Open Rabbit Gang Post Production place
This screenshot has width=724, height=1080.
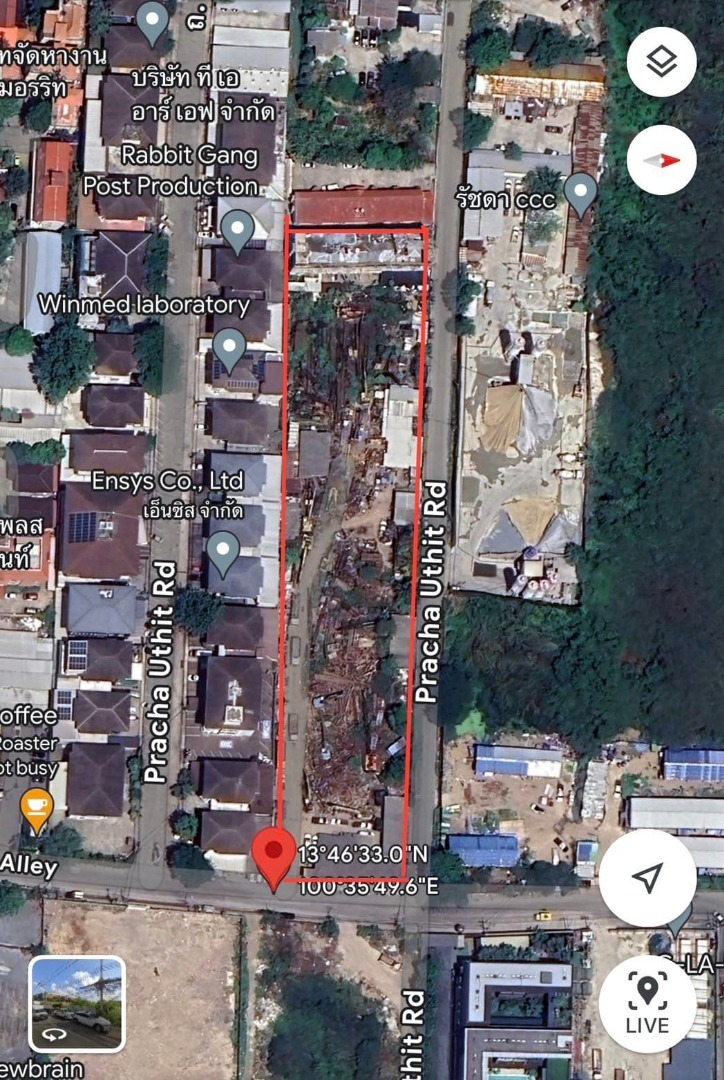point(236,228)
